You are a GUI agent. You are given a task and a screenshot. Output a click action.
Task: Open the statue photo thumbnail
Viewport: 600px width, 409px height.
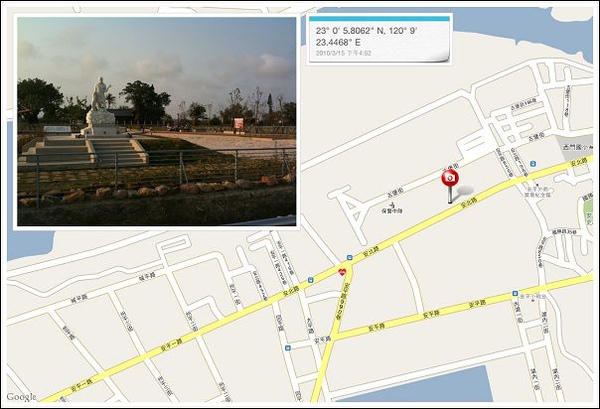(x=156, y=121)
